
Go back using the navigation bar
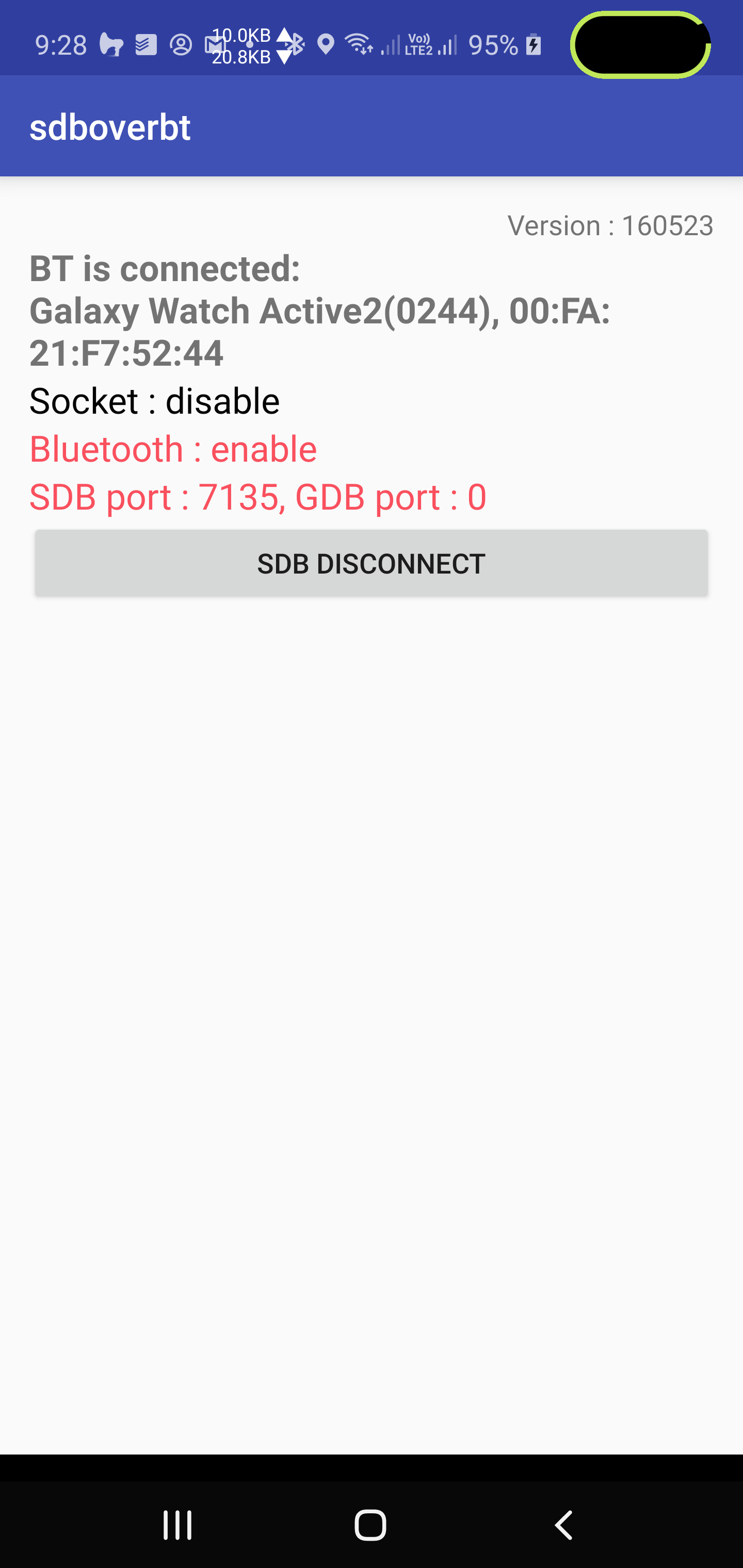tap(564, 1525)
